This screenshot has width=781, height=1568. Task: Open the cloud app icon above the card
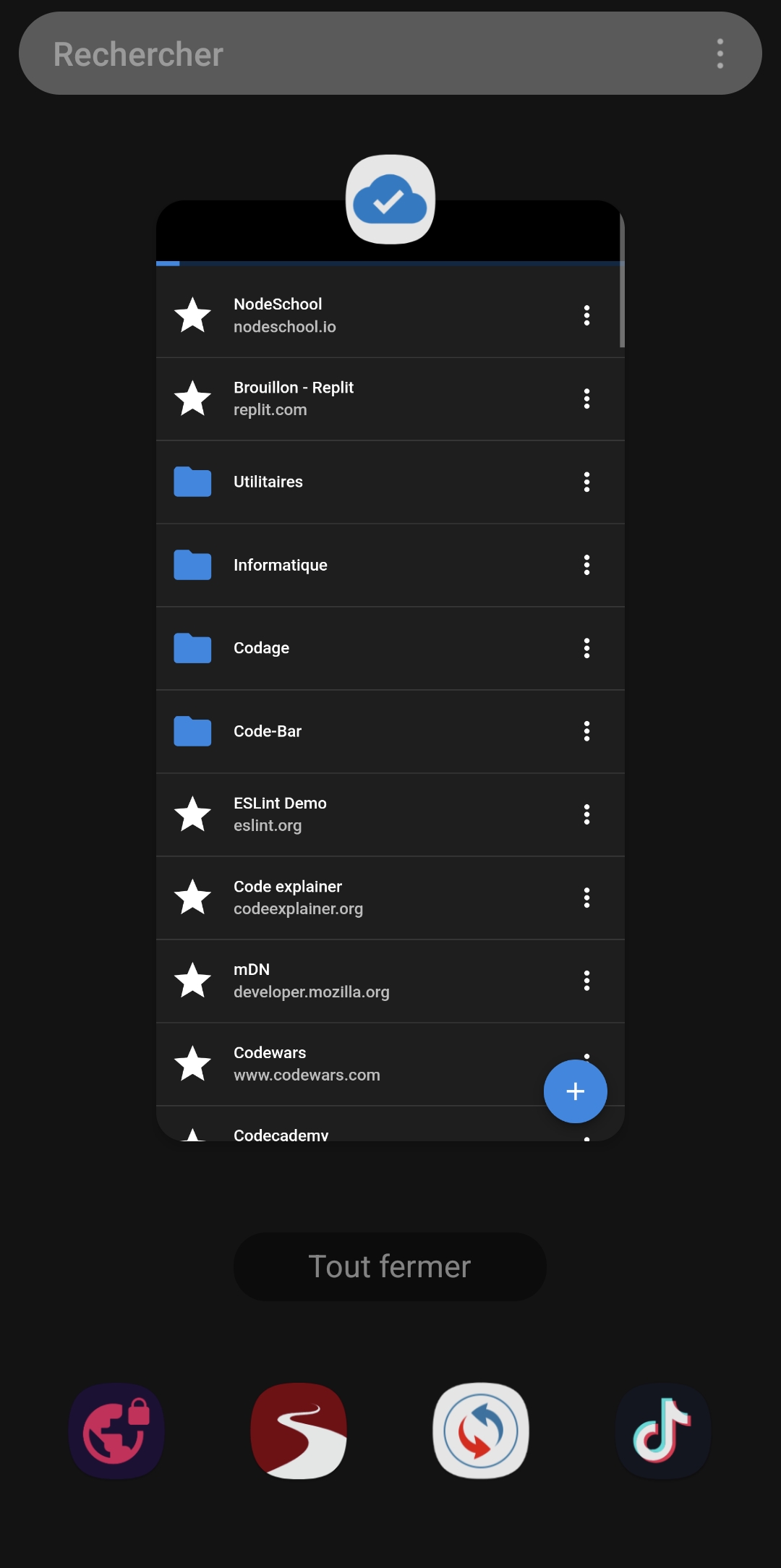(x=390, y=200)
